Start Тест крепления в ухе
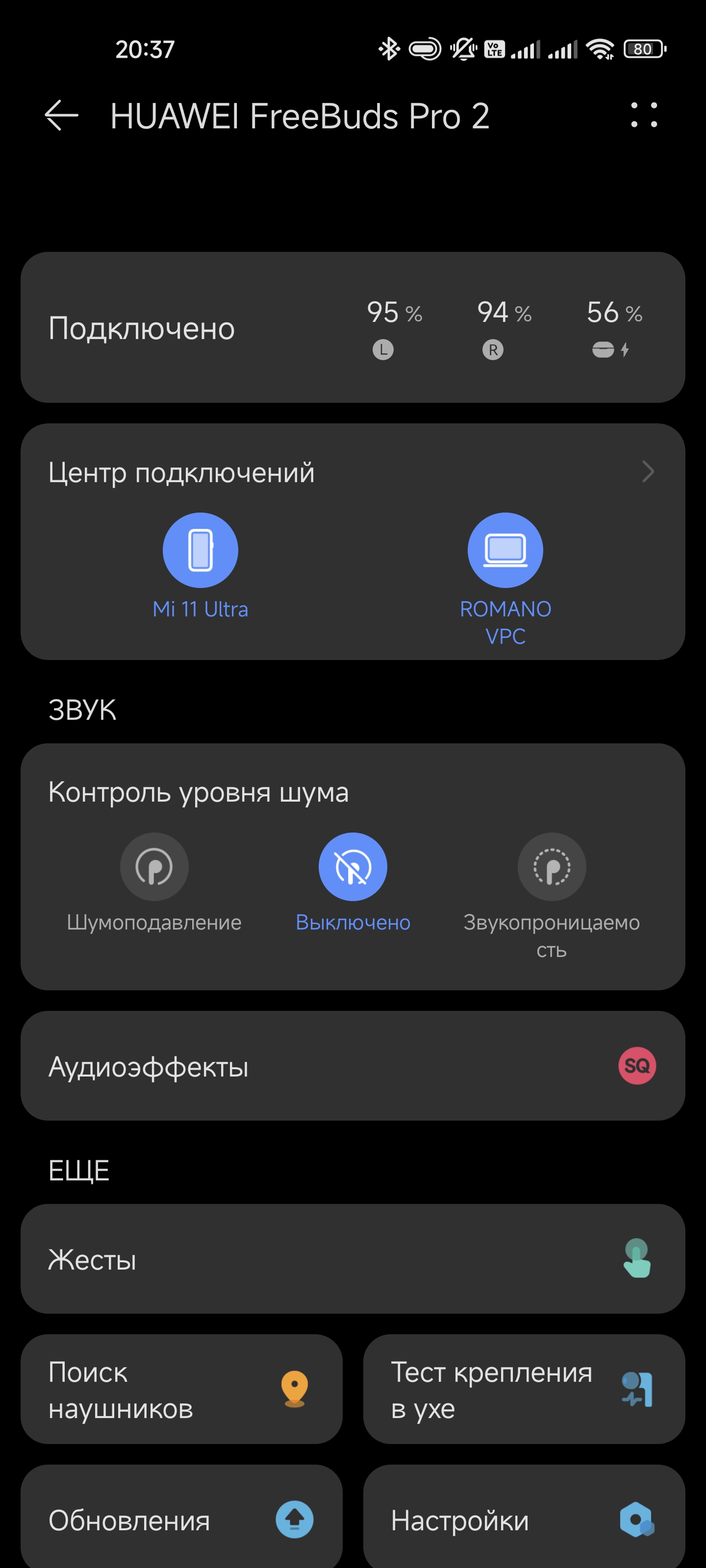This screenshot has width=706, height=1568. pyautogui.click(x=524, y=1390)
